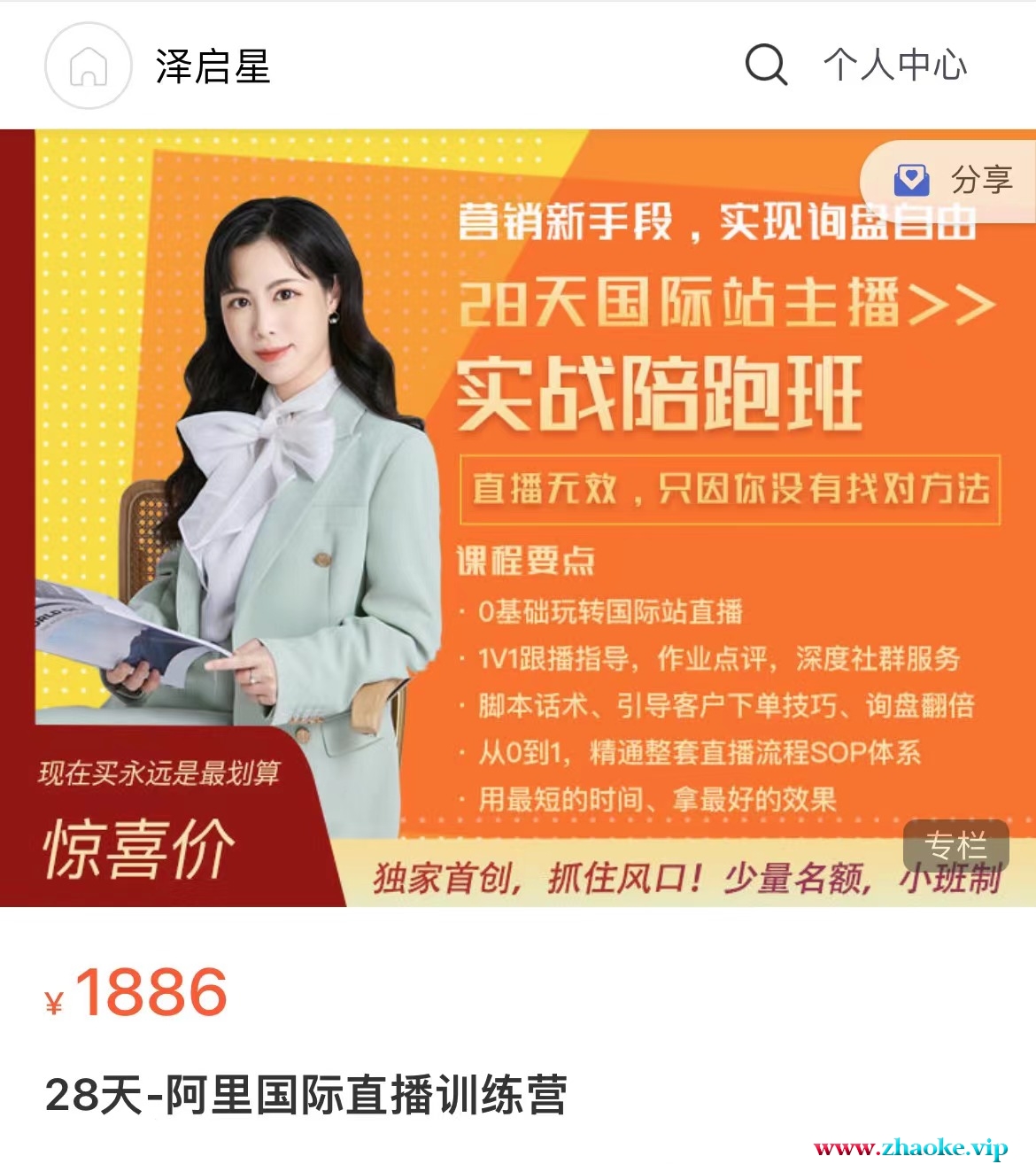1036x1164 pixels.
Task: Go to the home page icon
Action: click(x=88, y=66)
